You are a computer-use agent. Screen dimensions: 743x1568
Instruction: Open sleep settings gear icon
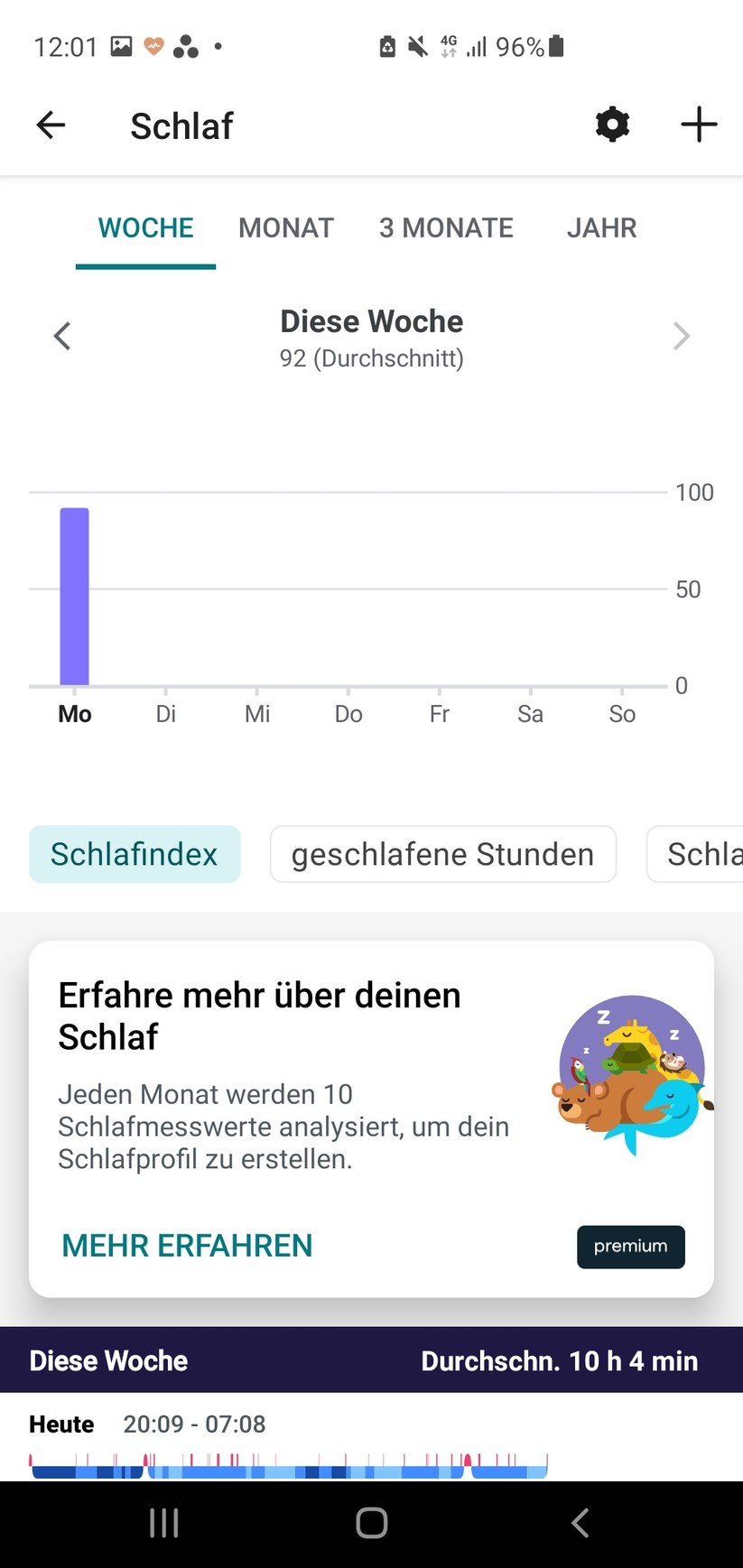point(612,125)
